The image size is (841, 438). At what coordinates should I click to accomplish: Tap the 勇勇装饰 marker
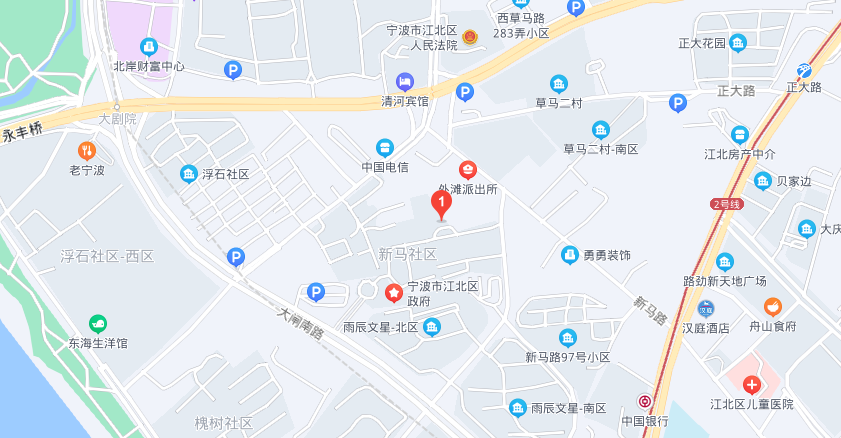click(570, 254)
